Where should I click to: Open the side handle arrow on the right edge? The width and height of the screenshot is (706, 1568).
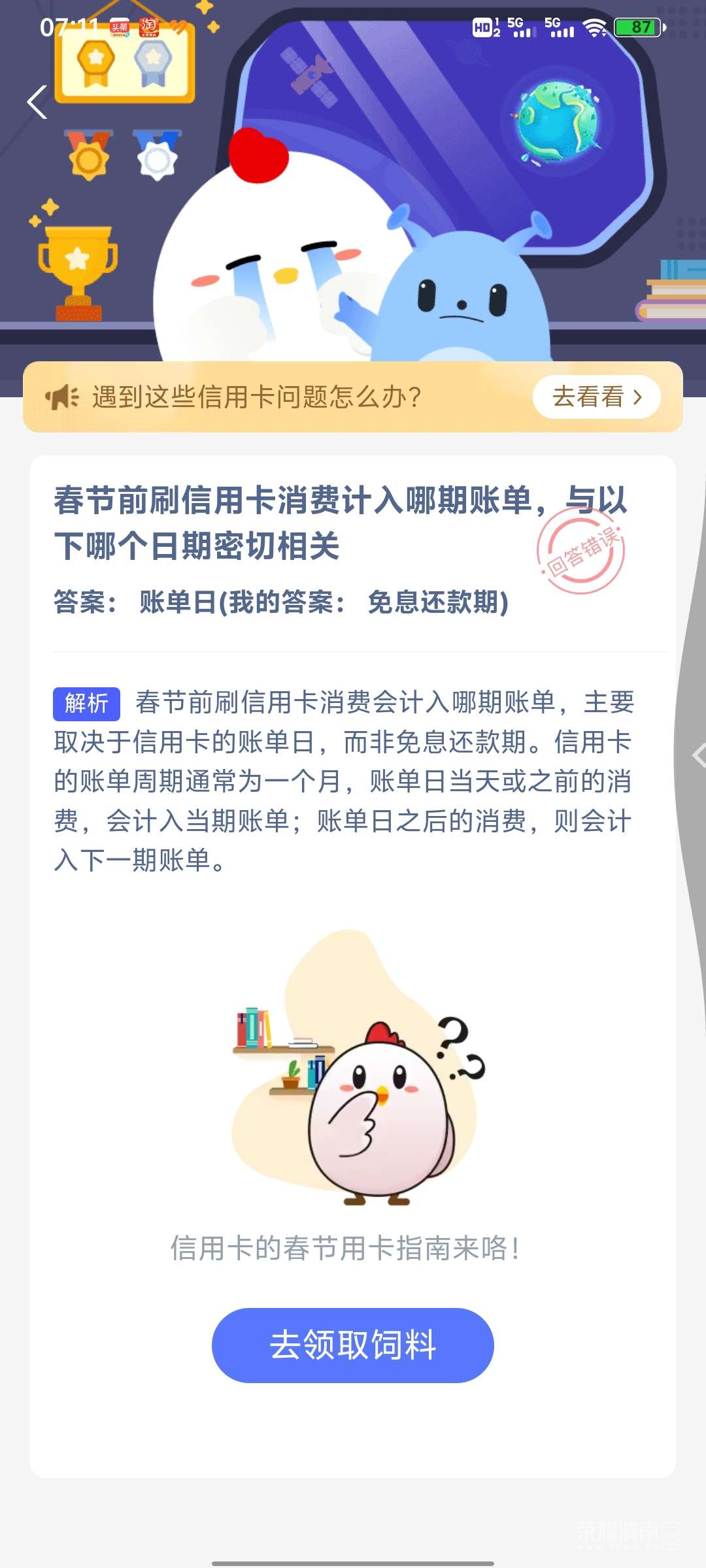pos(698,756)
